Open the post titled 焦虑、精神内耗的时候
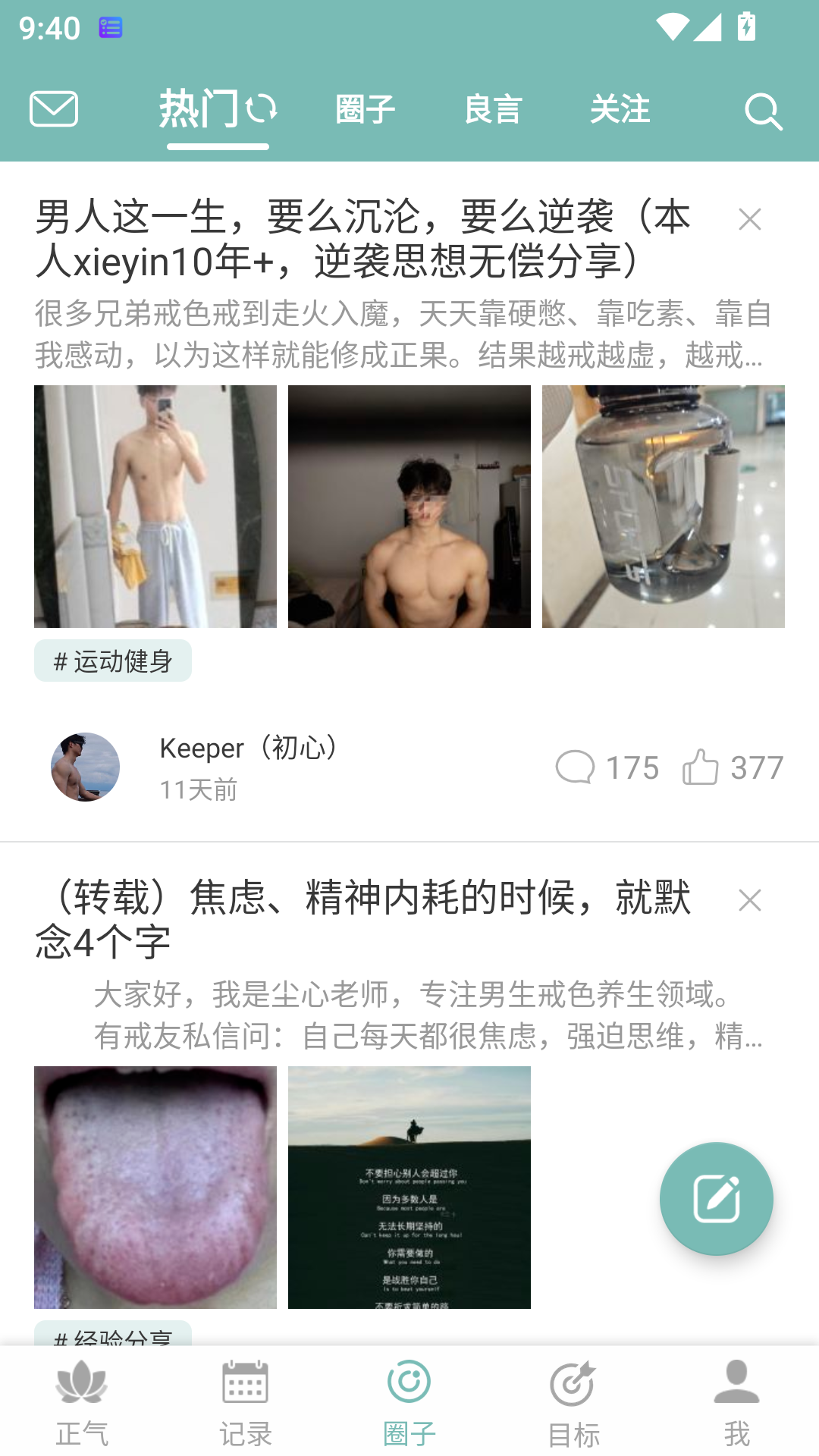Screen dimensions: 819x1456 pyautogui.click(x=364, y=919)
